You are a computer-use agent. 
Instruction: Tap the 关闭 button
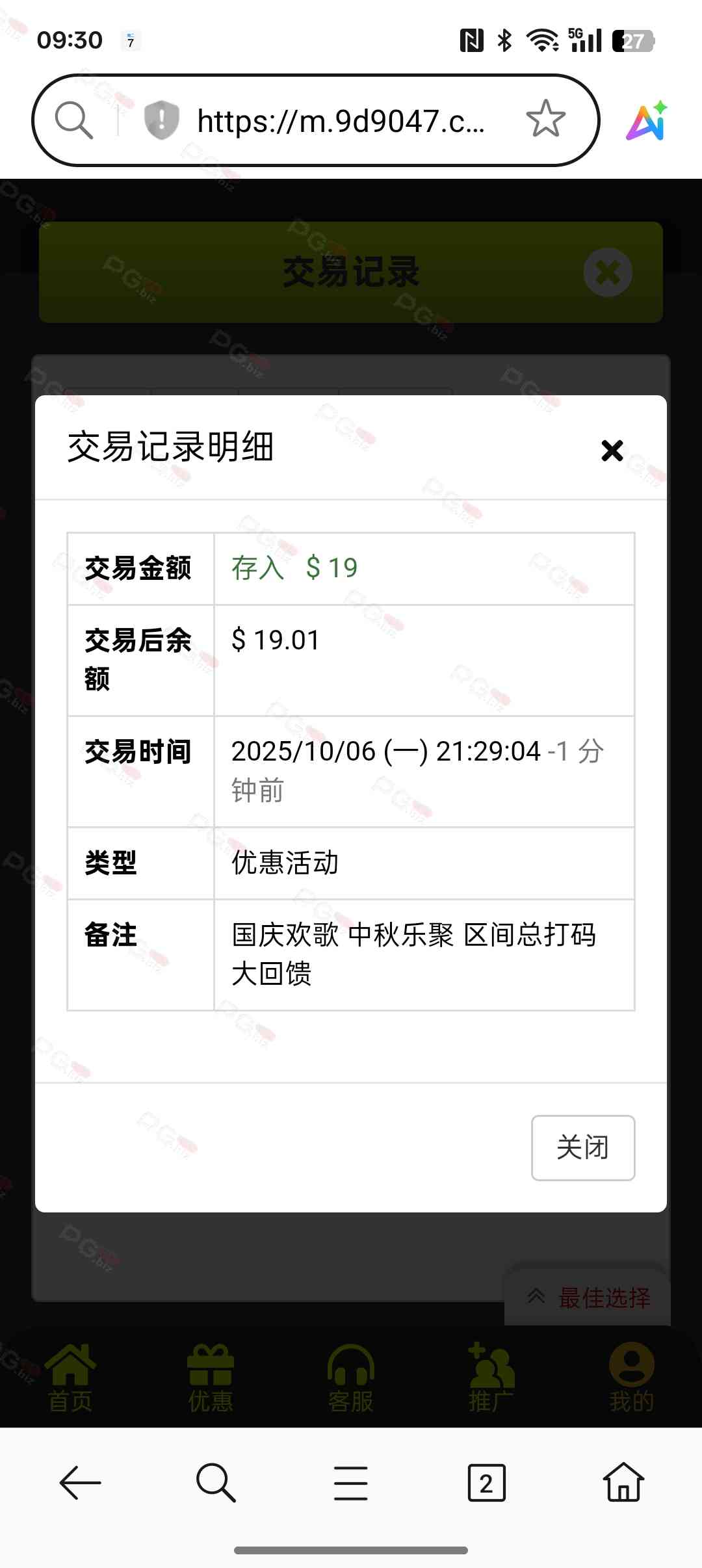click(x=582, y=1147)
